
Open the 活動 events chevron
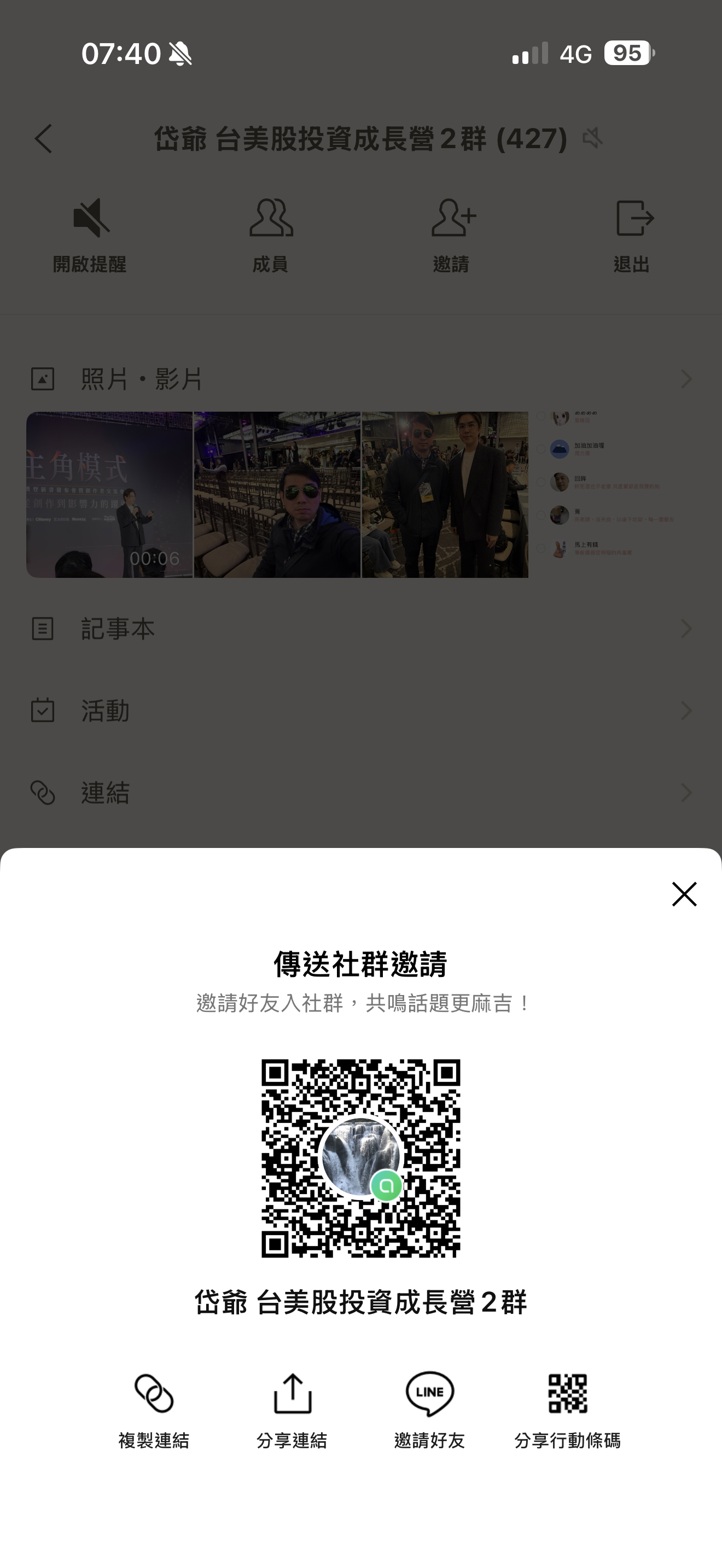(688, 710)
